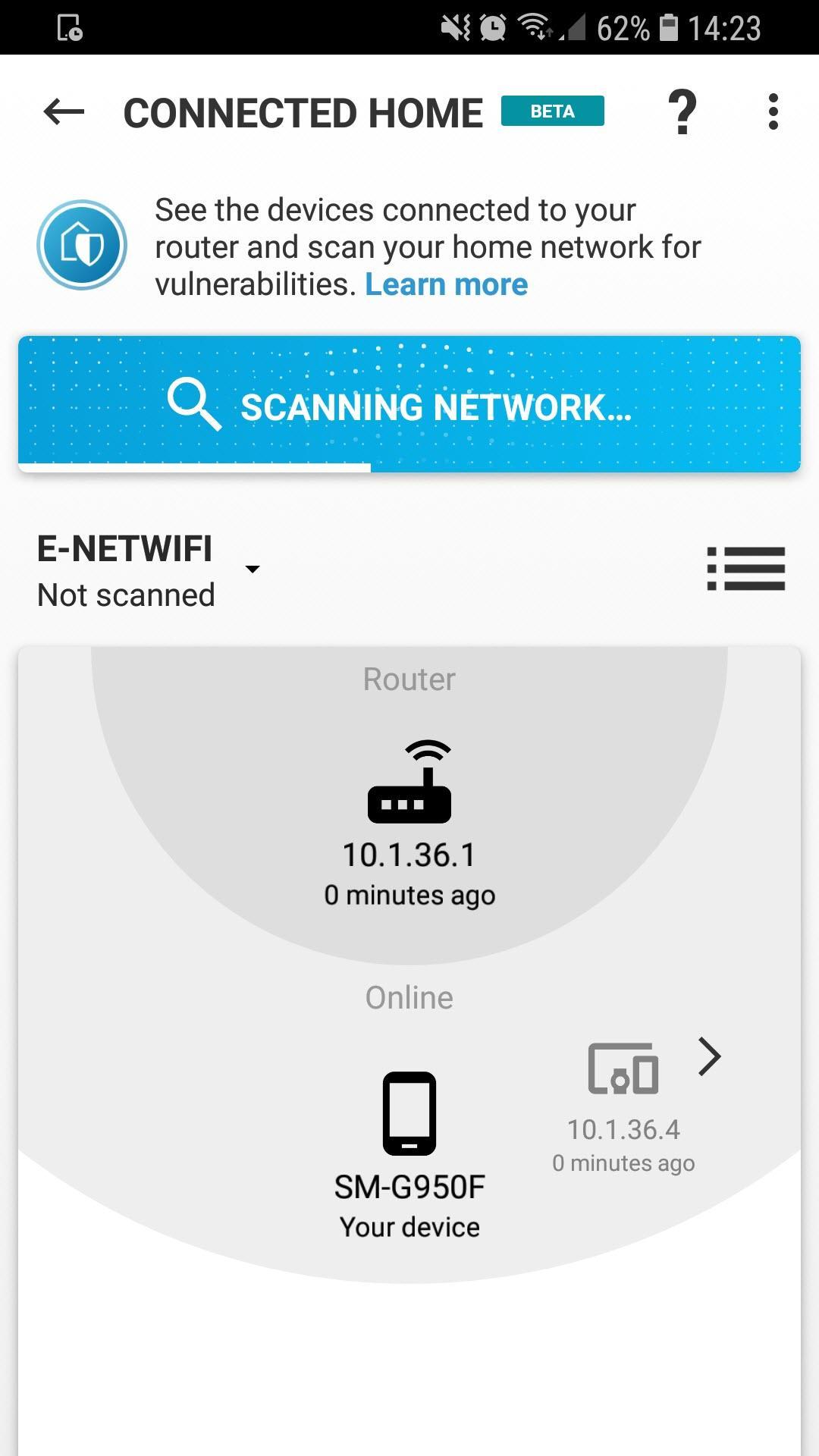This screenshot has height=1456, width=819.
Task: Open the help question mark
Action: coord(682,112)
